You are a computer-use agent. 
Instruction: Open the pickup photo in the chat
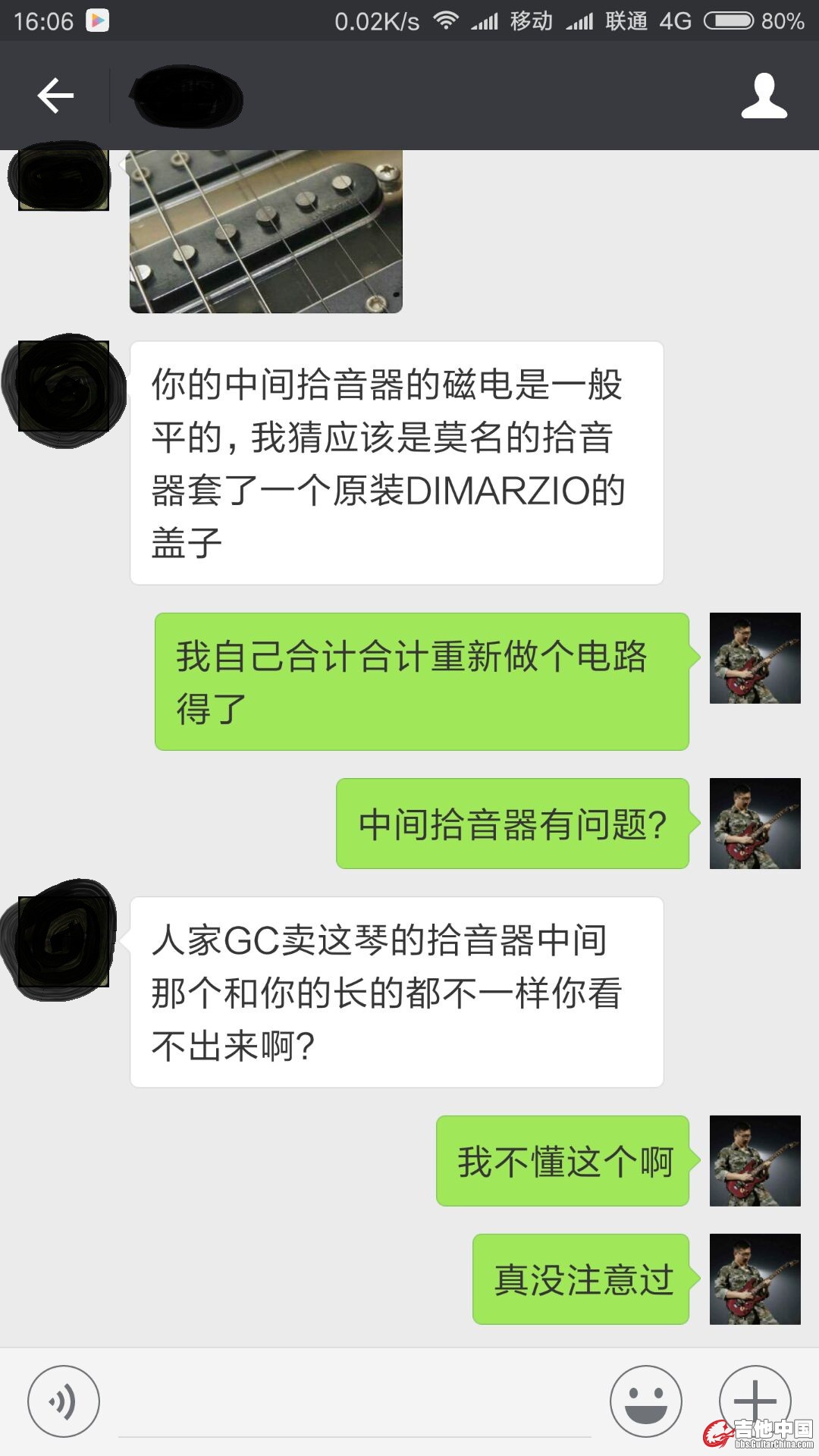[266, 231]
